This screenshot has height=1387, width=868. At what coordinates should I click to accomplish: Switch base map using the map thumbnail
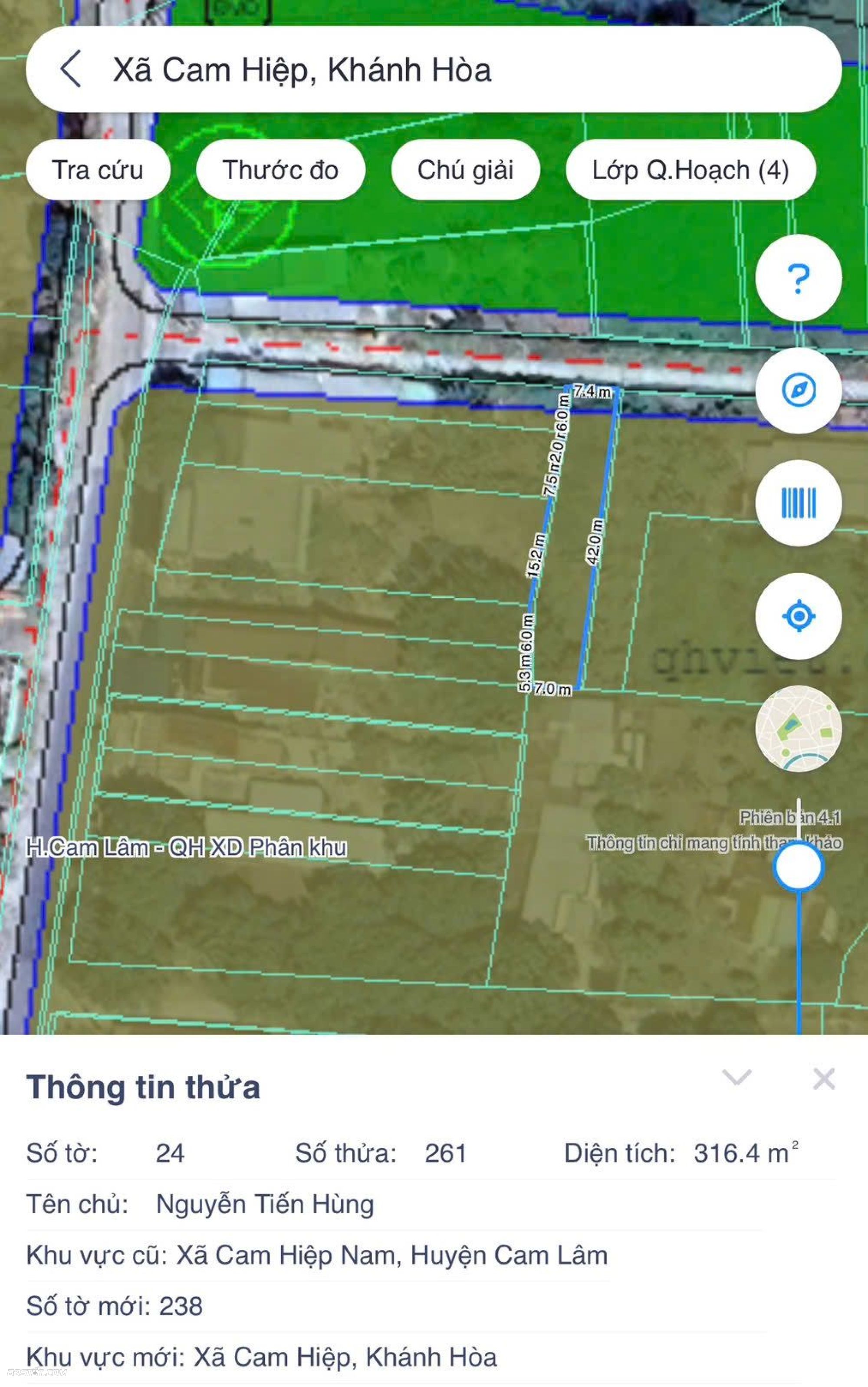798,729
